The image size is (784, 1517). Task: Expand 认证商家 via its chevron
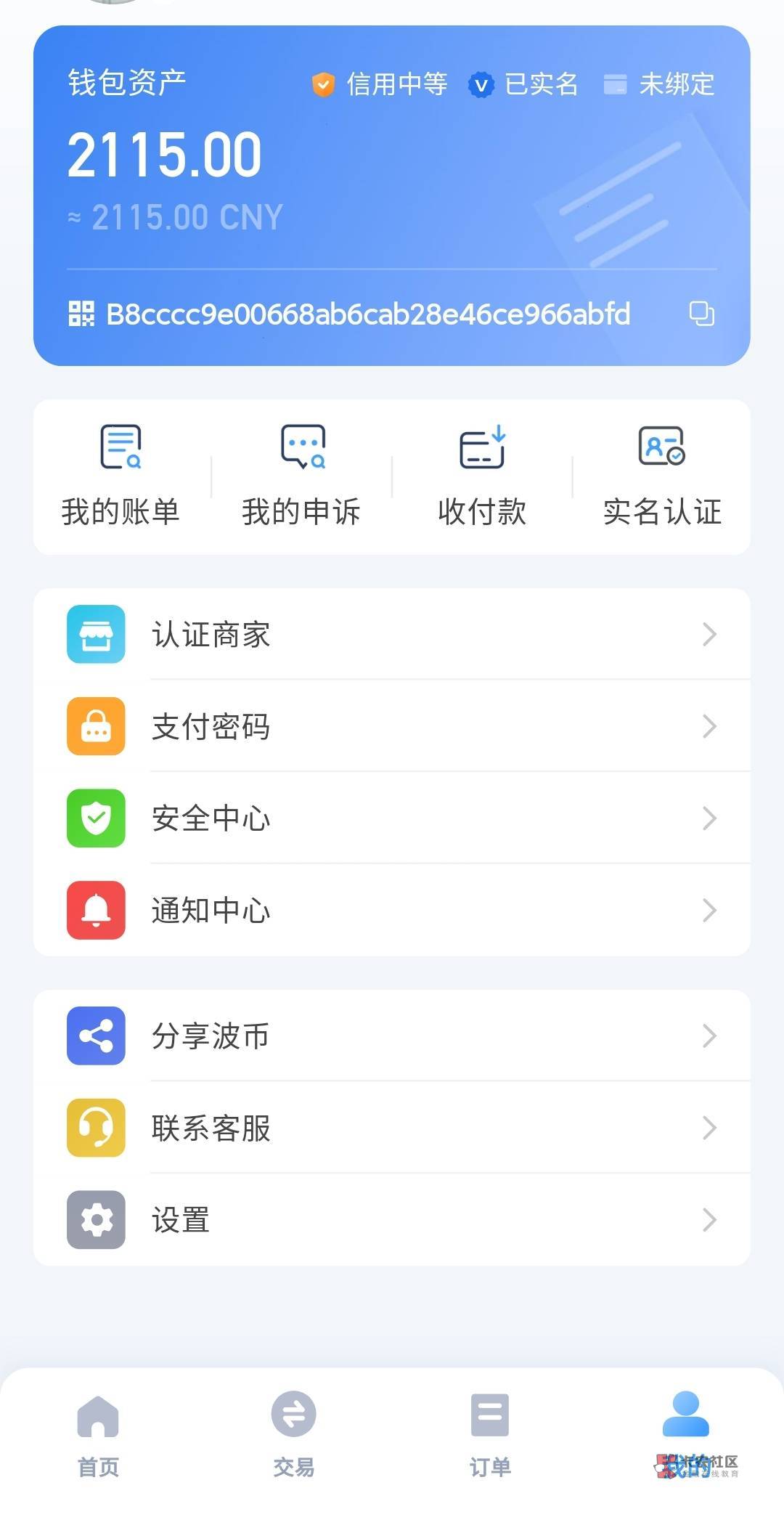click(x=709, y=634)
